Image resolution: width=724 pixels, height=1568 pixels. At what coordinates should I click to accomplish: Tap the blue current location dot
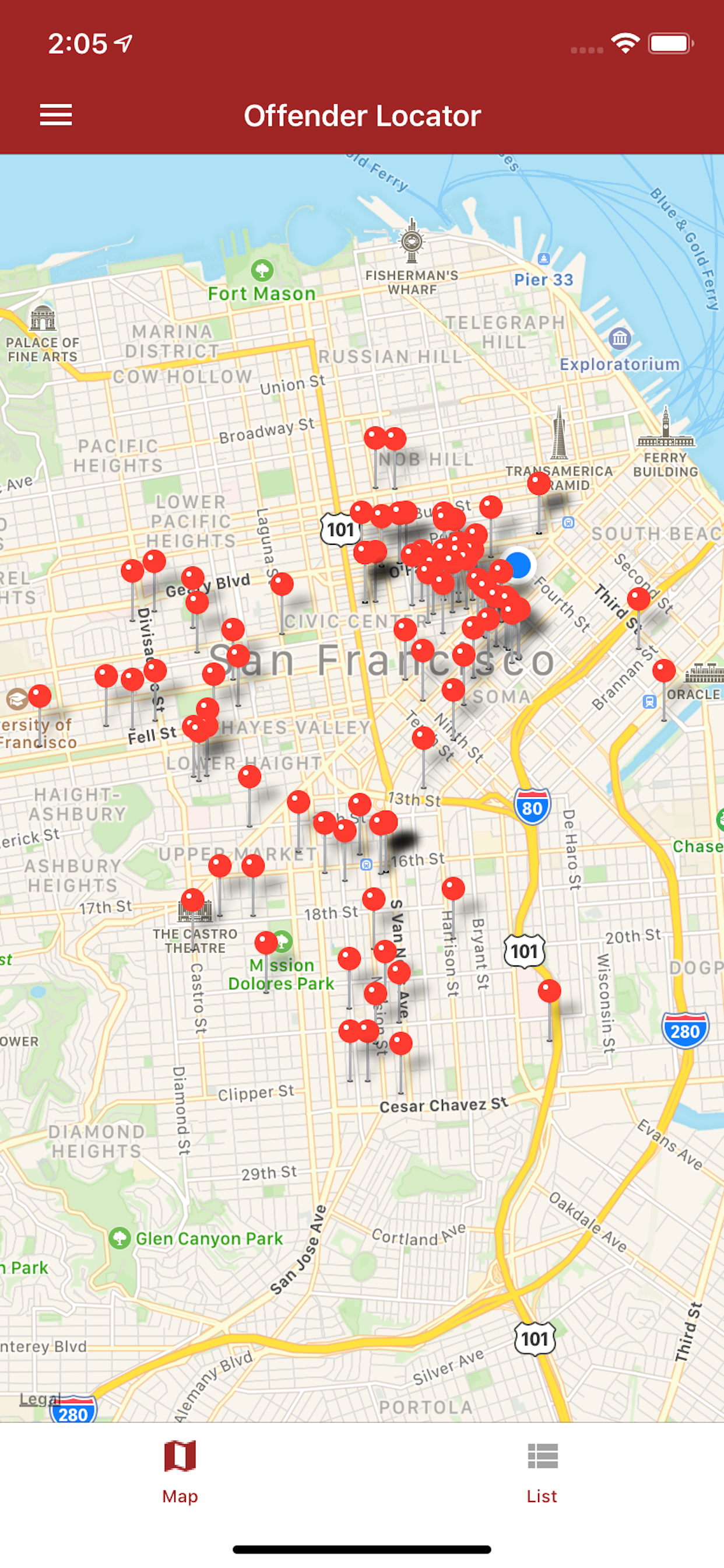518,564
